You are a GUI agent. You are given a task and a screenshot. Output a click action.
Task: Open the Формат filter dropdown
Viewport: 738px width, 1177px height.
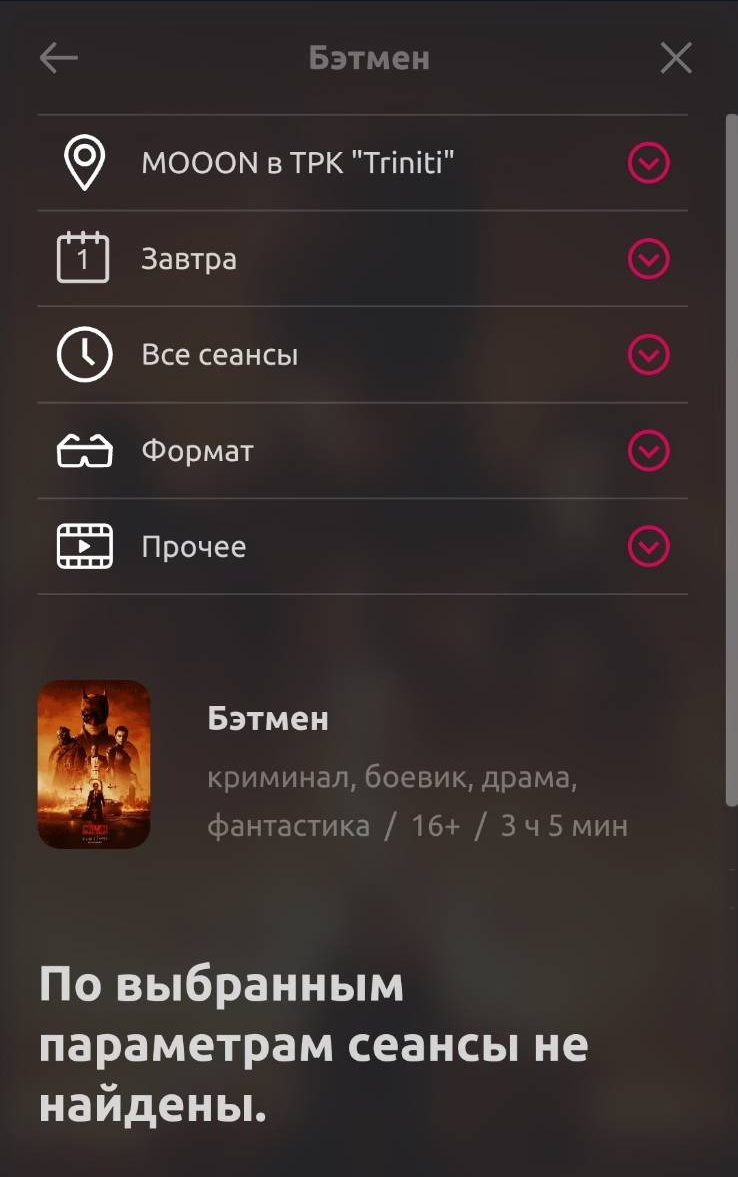coord(648,451)
